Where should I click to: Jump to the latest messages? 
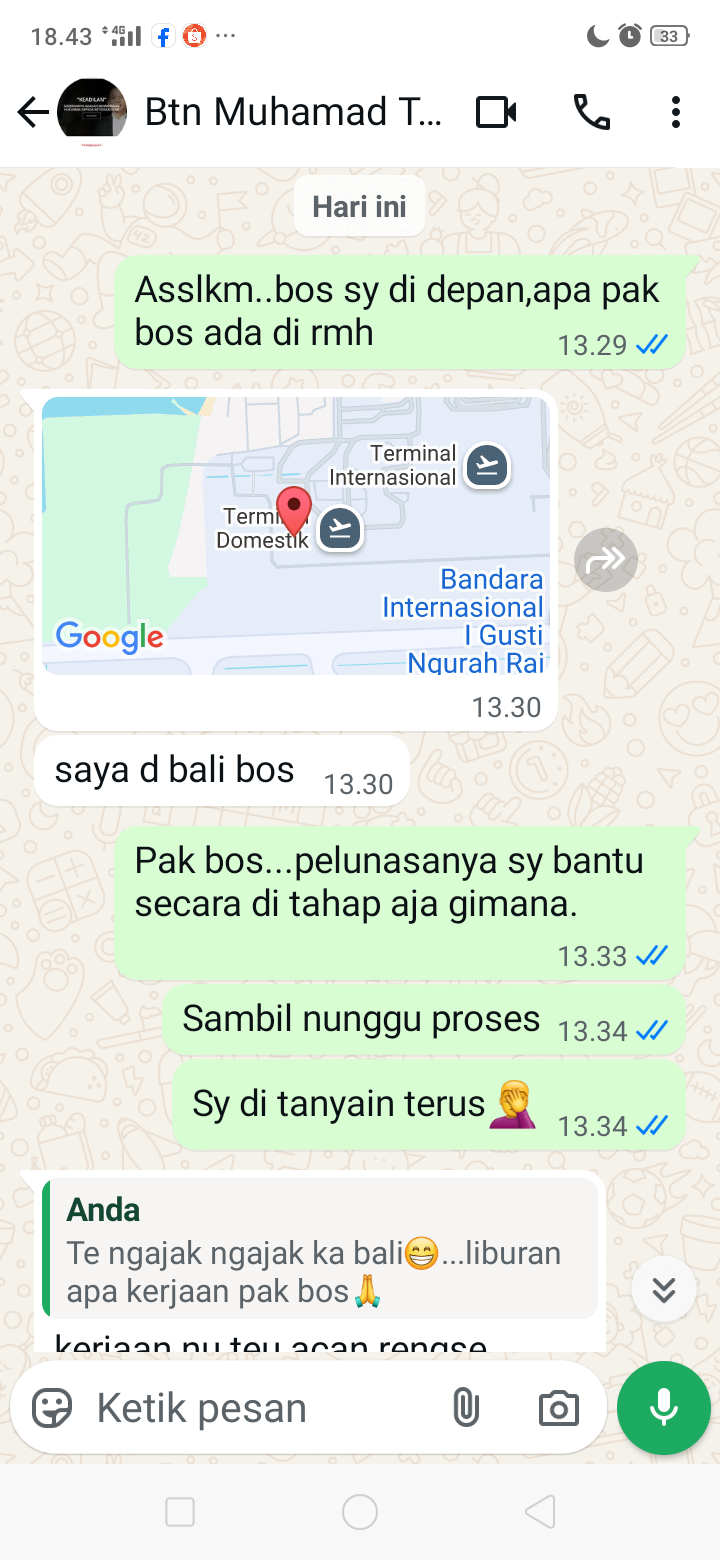(x=664, y=1290)
